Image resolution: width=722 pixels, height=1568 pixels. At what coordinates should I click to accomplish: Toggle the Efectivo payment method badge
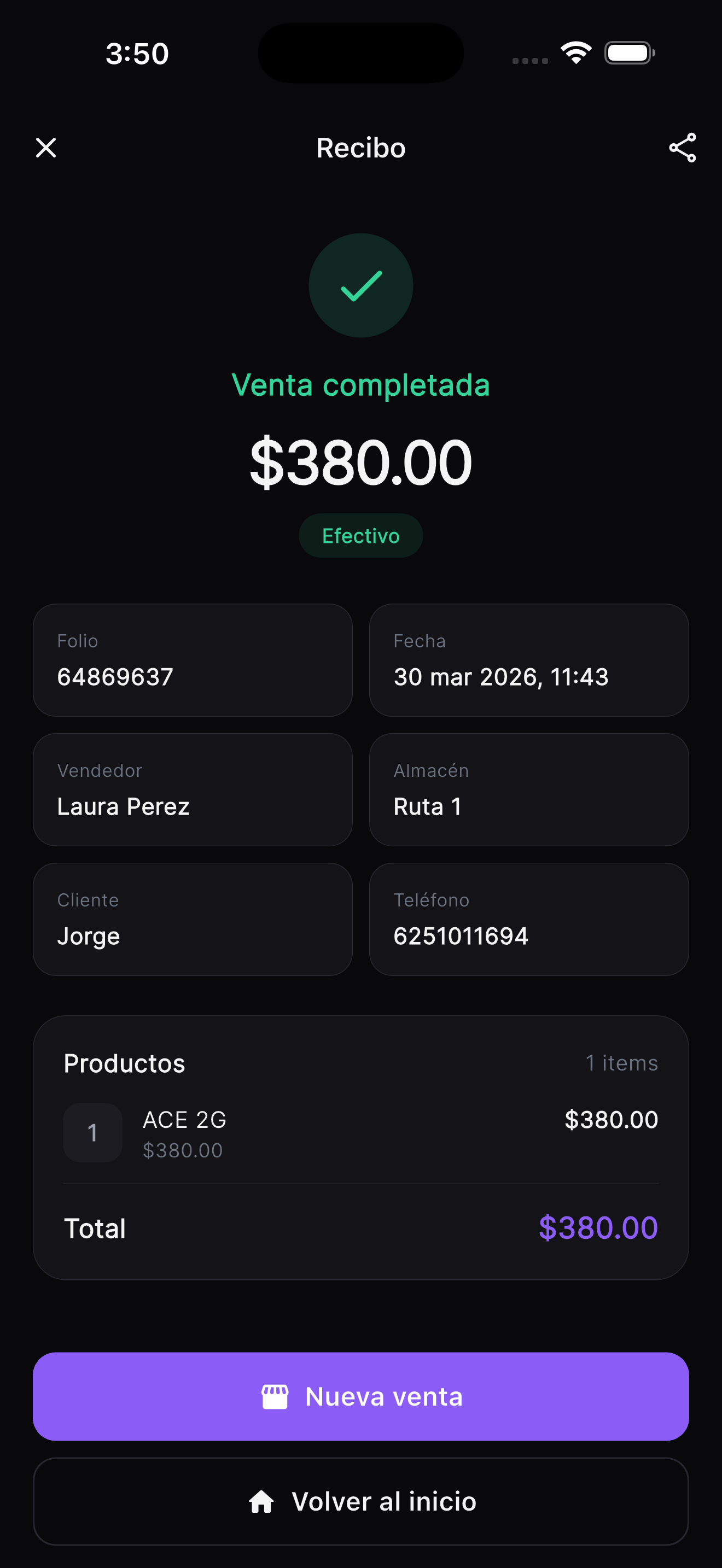click(360, 535)
